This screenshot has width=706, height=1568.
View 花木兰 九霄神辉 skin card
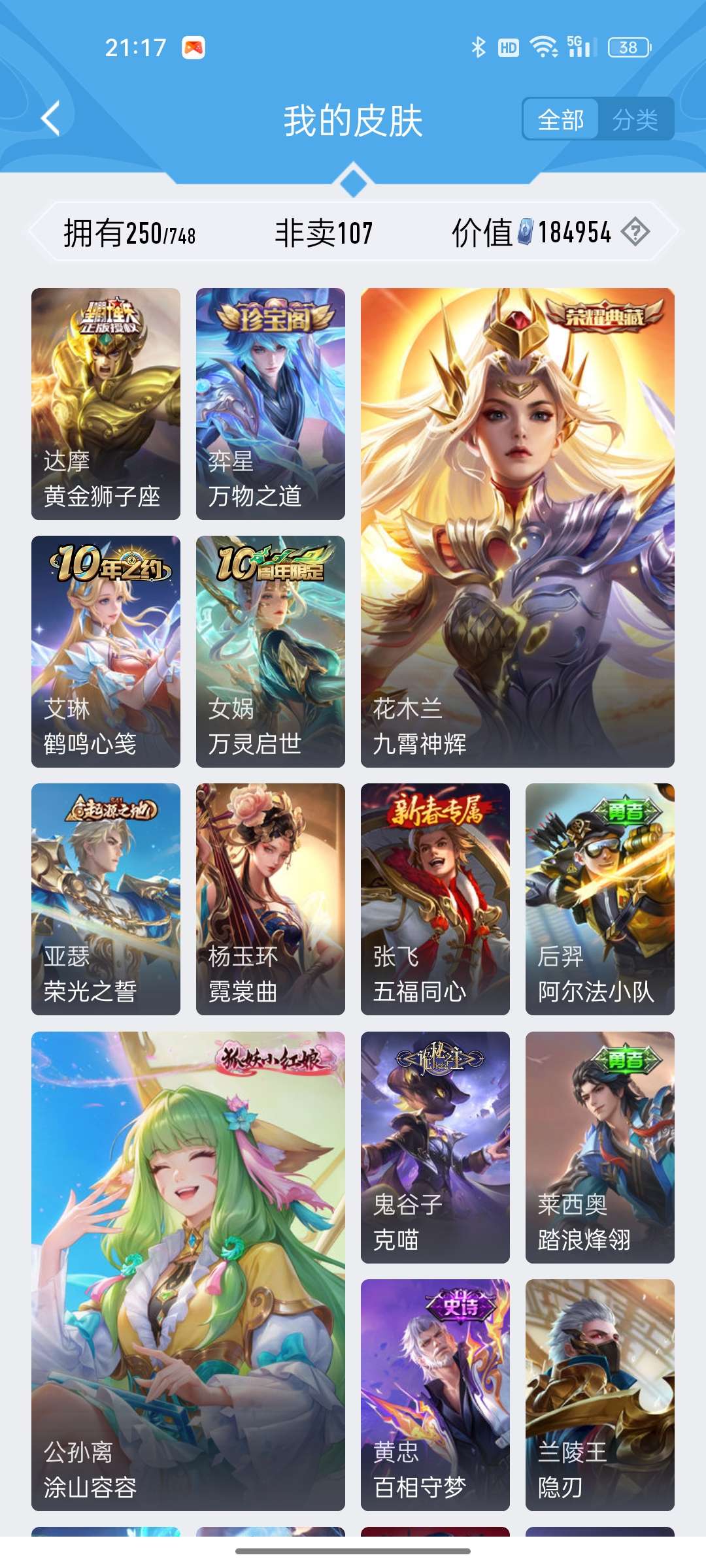[518, 528]
